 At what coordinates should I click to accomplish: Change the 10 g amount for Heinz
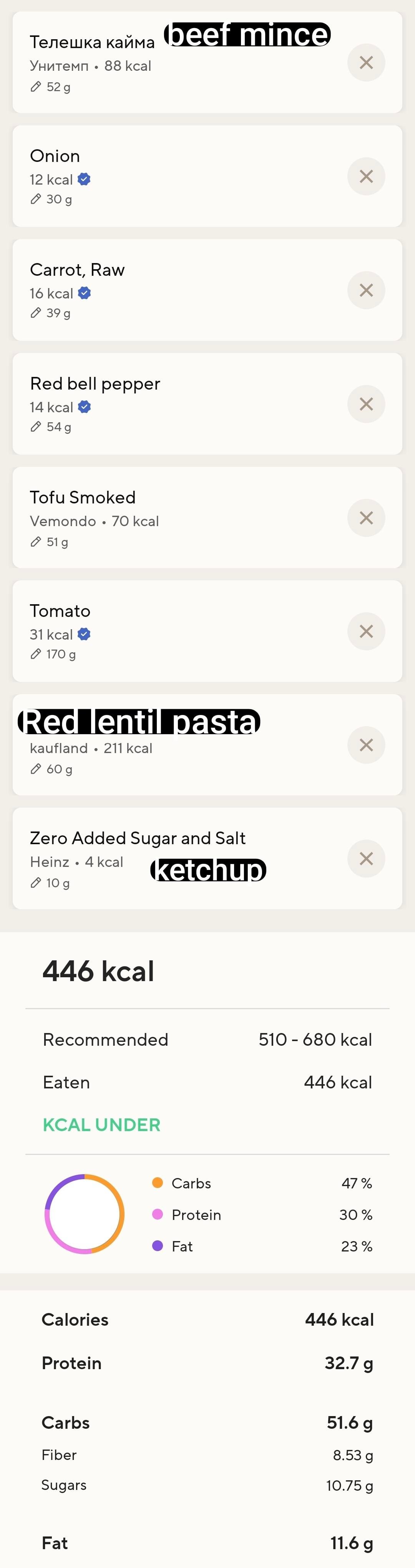tap(50, 883)
